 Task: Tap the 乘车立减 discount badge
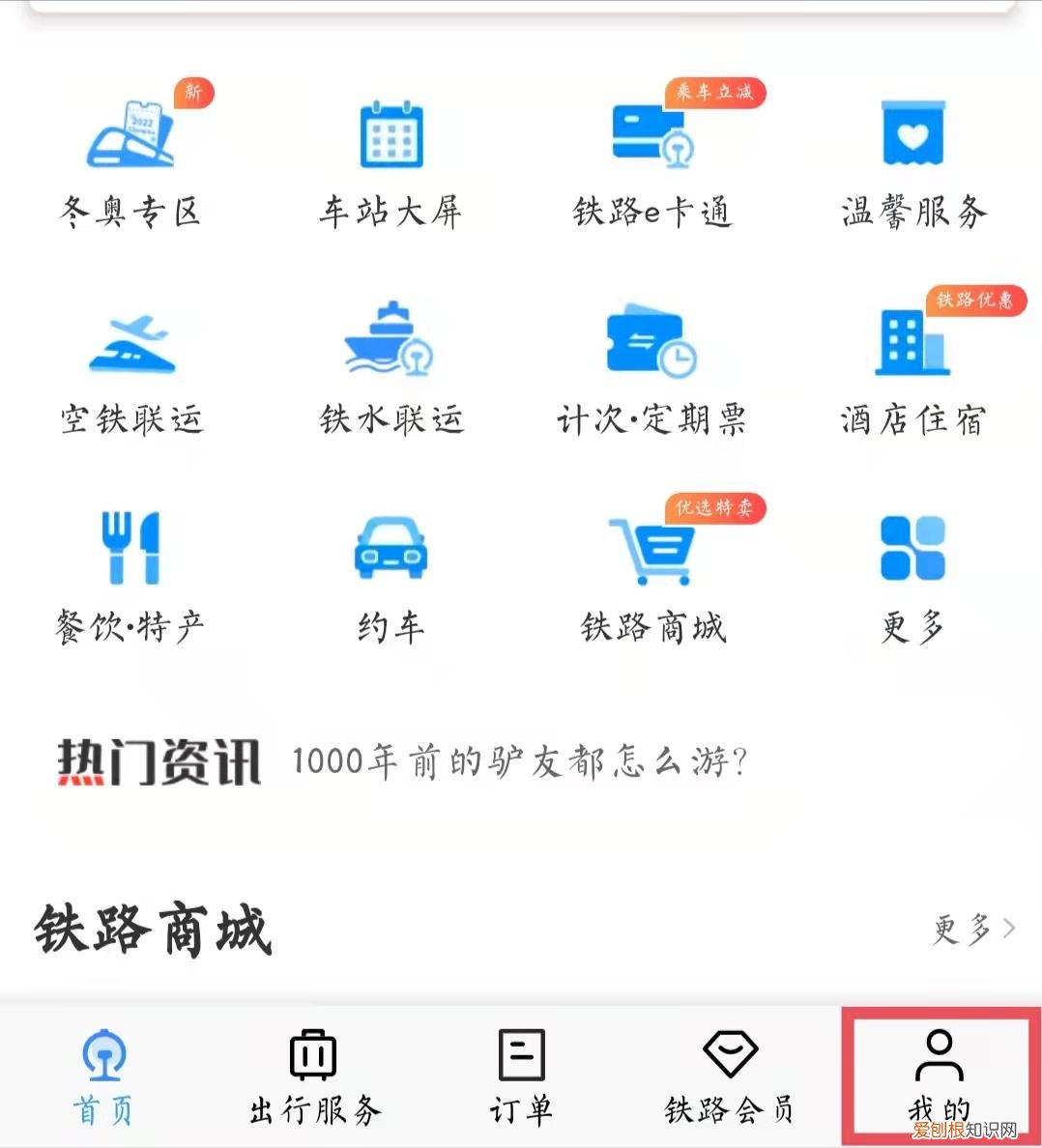pyautogui.click(x=715, y=93)
